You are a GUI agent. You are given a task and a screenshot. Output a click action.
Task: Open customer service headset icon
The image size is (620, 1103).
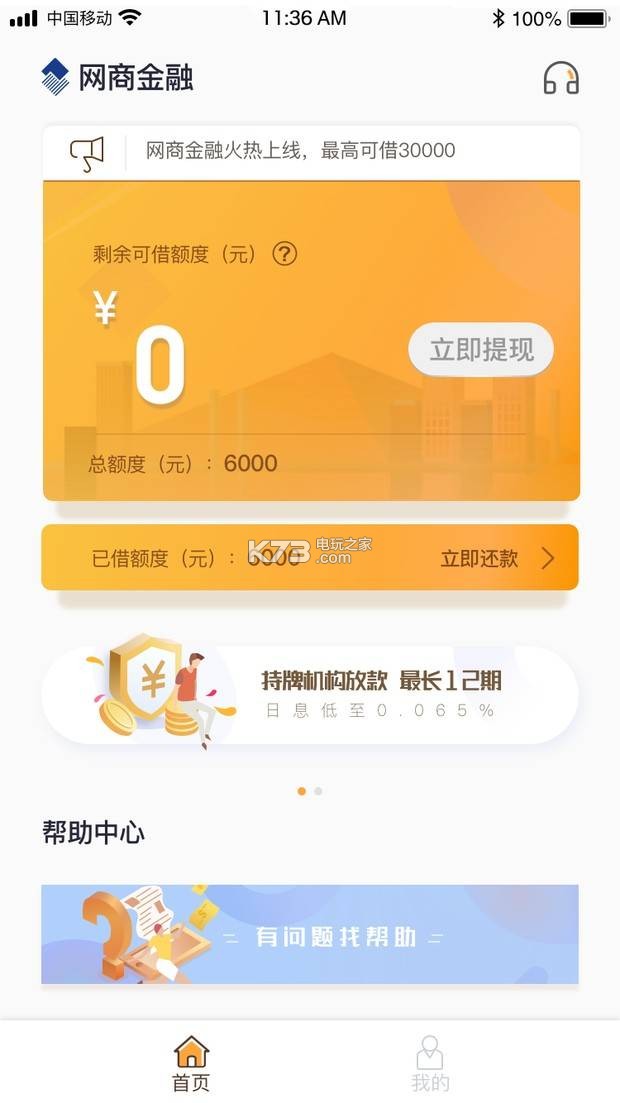point(561,78)
